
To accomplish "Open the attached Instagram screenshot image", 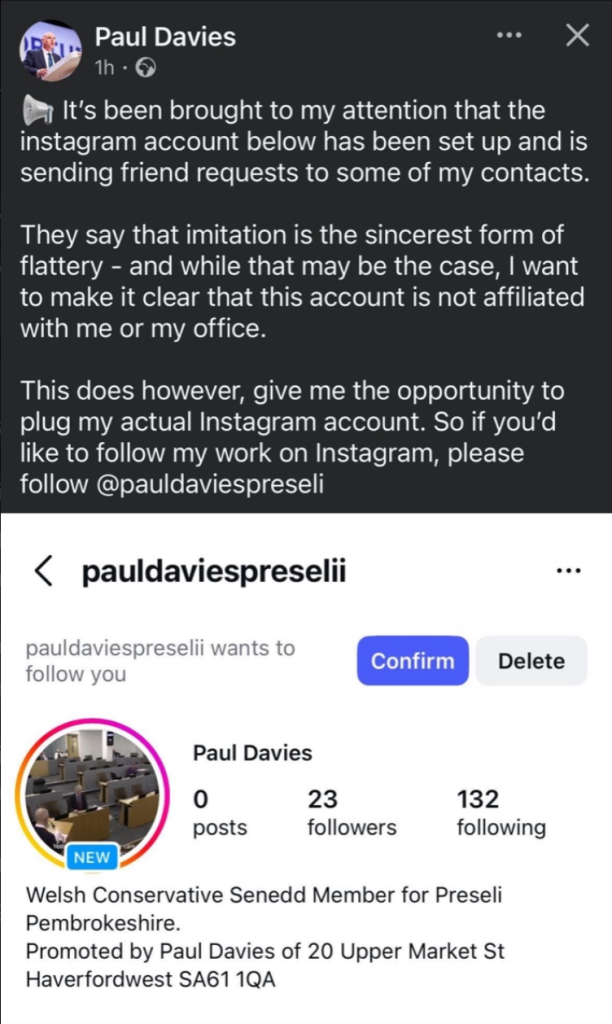I will coord(306,770).
